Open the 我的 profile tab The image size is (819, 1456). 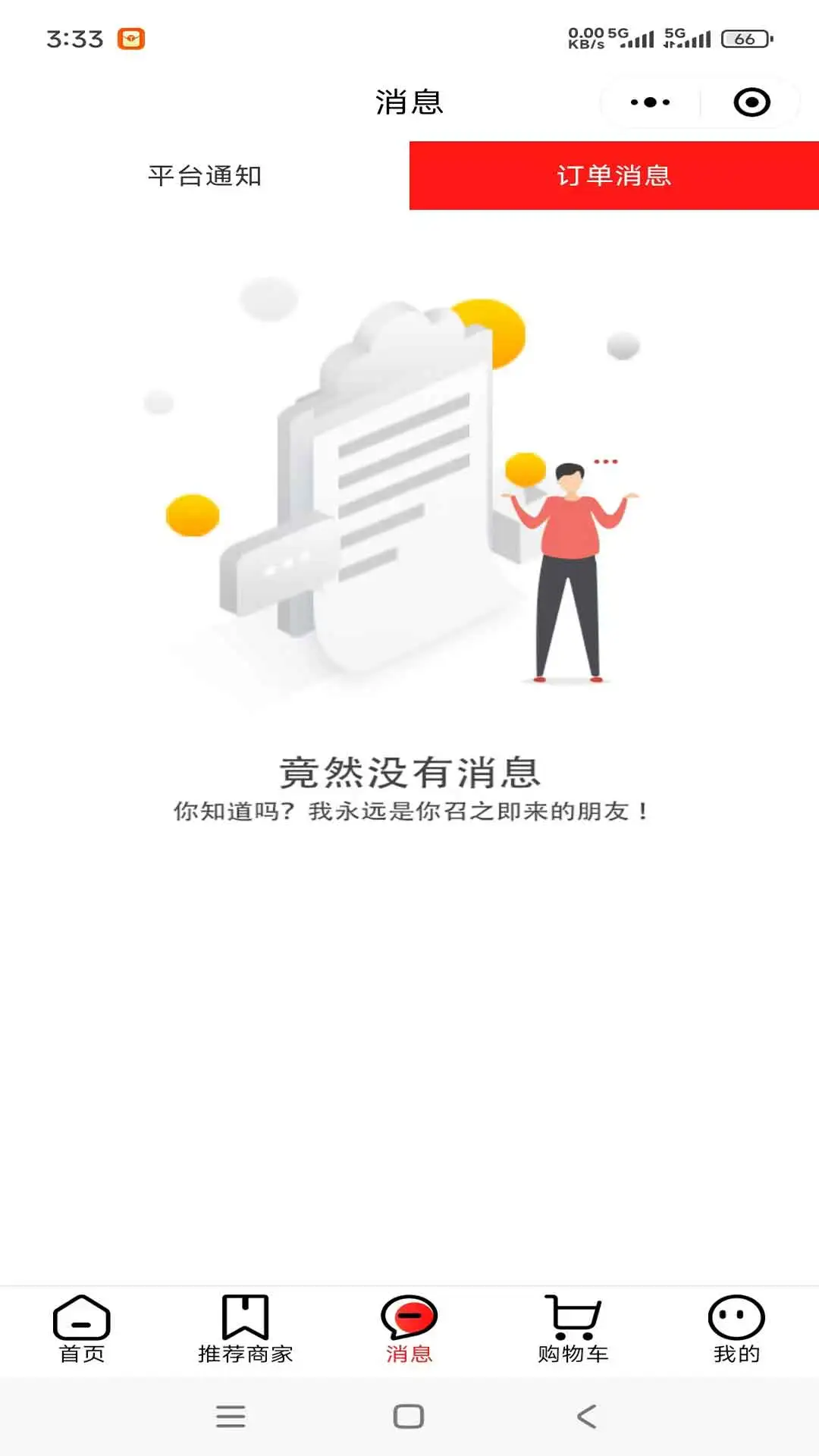pos(736,1329)
